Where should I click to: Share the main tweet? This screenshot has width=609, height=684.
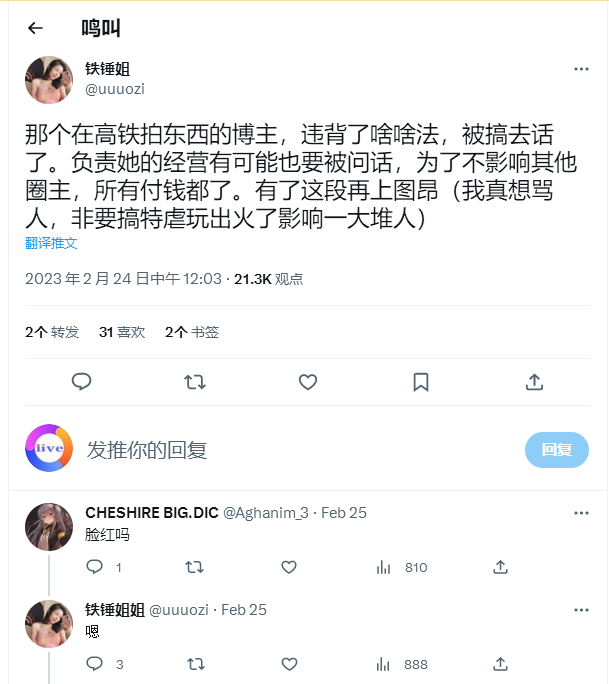534,381
